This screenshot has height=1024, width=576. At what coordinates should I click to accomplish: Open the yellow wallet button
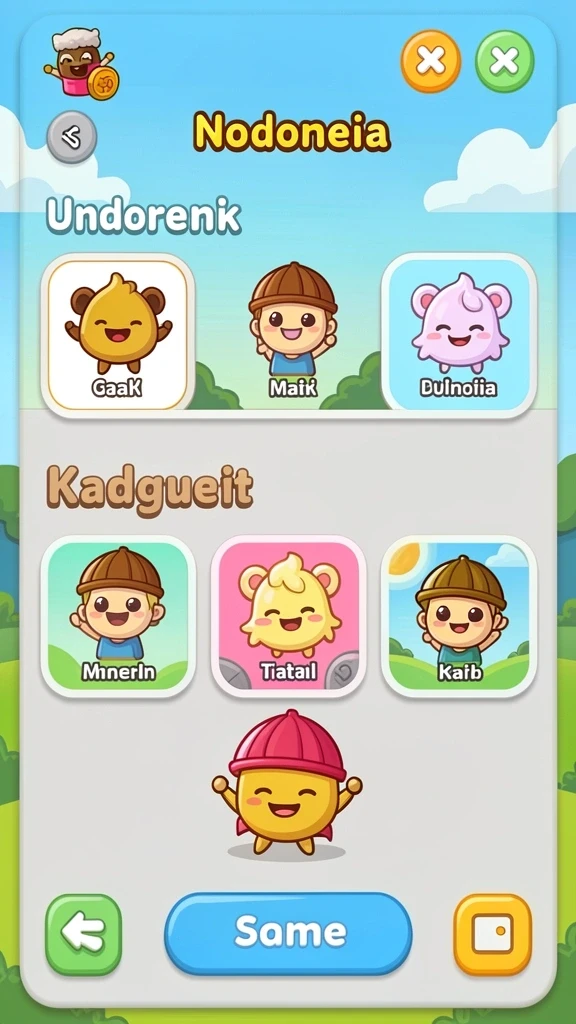(492, 935)
